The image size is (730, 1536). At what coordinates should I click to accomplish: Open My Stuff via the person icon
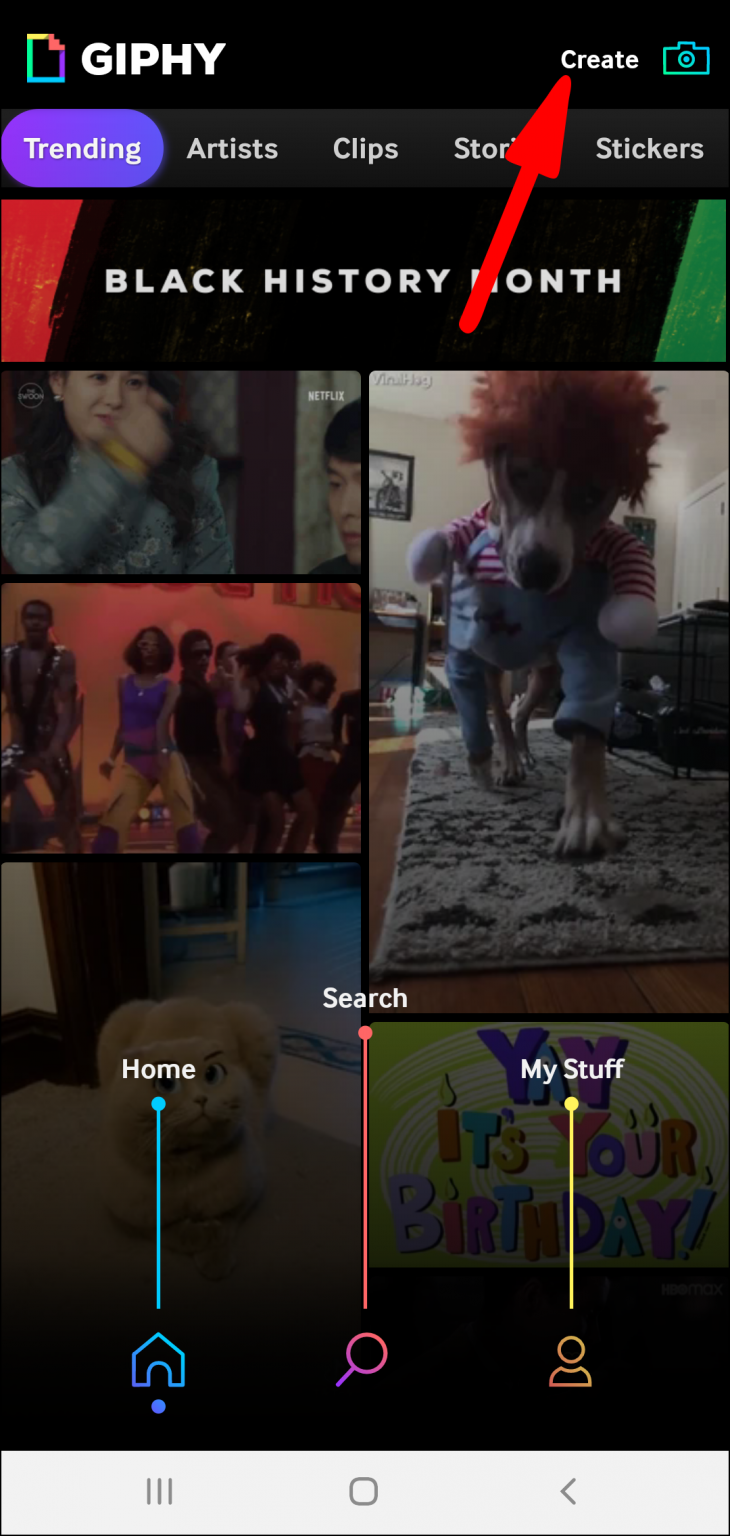pyautogui.click(x=570, y=1360)
